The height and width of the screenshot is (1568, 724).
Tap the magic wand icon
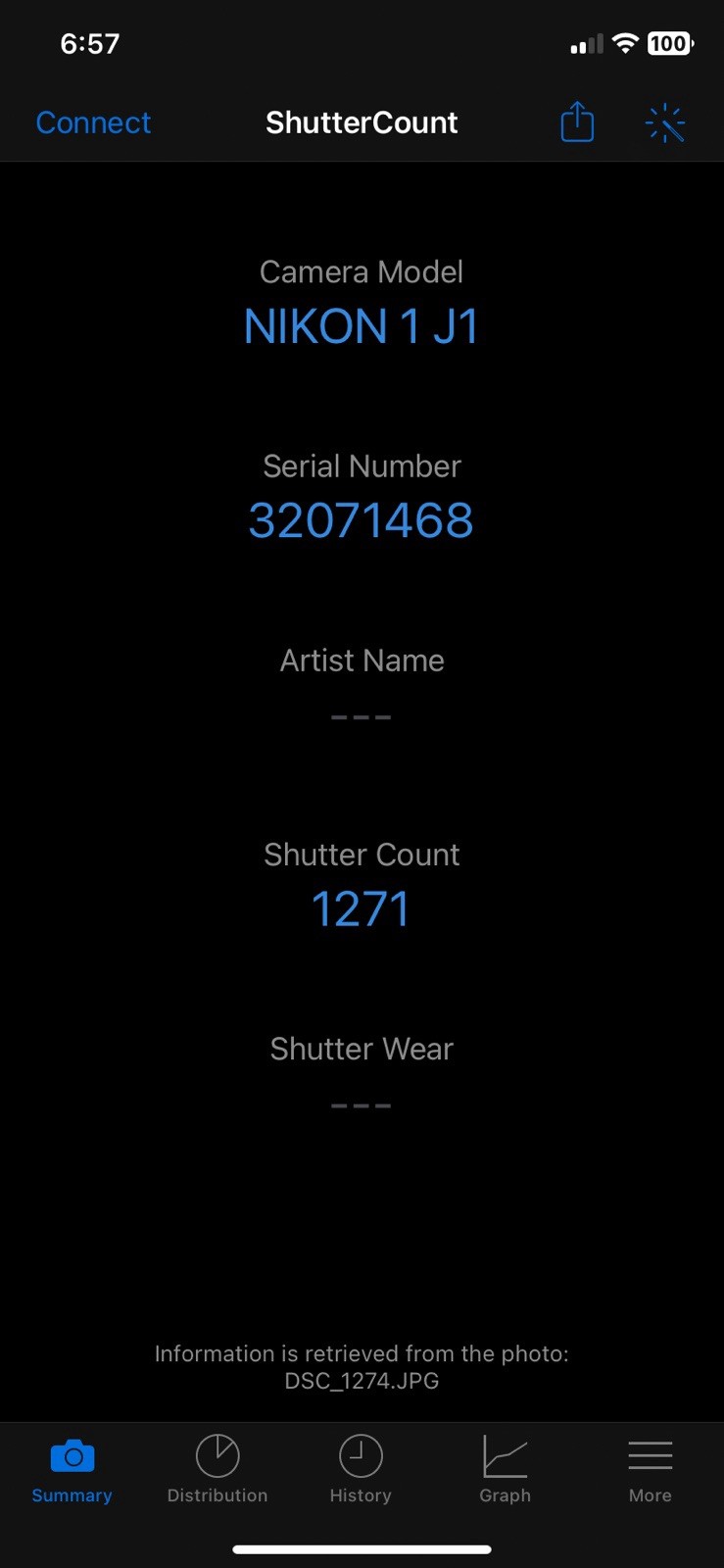coord(665,123)
